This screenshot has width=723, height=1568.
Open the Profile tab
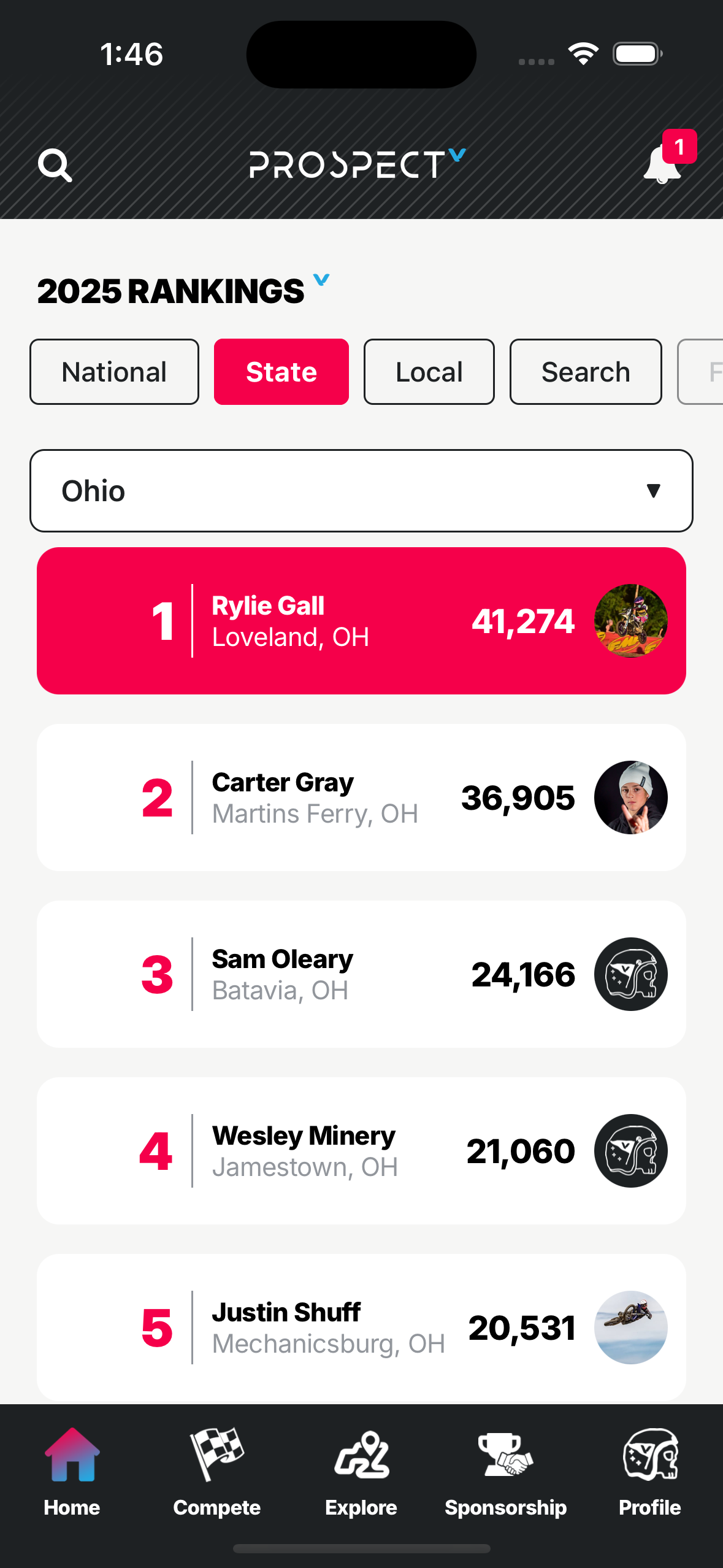pyautogui.click(x=650, y=1472)
